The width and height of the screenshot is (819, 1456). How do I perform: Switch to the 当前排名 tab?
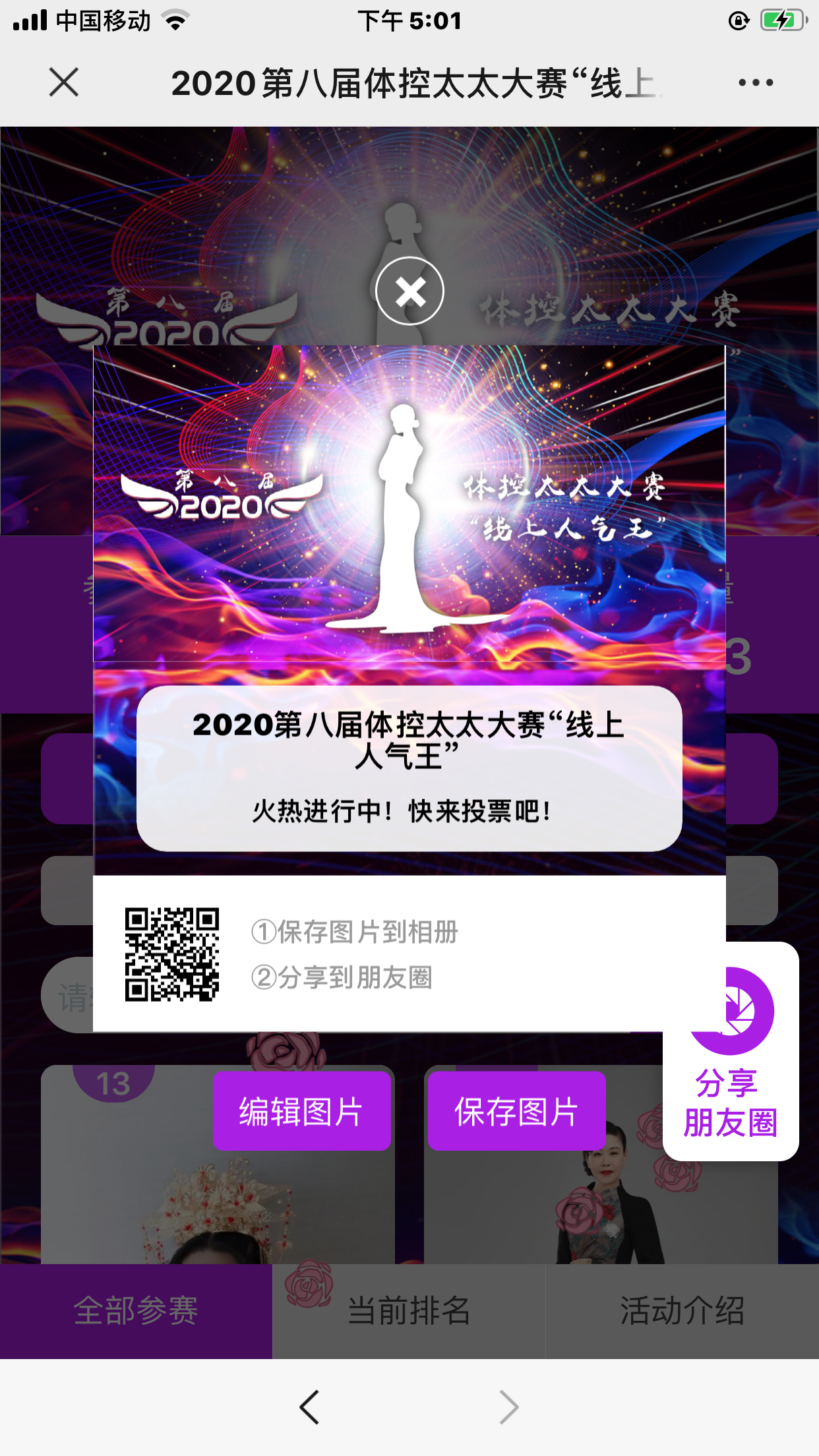409,1310
